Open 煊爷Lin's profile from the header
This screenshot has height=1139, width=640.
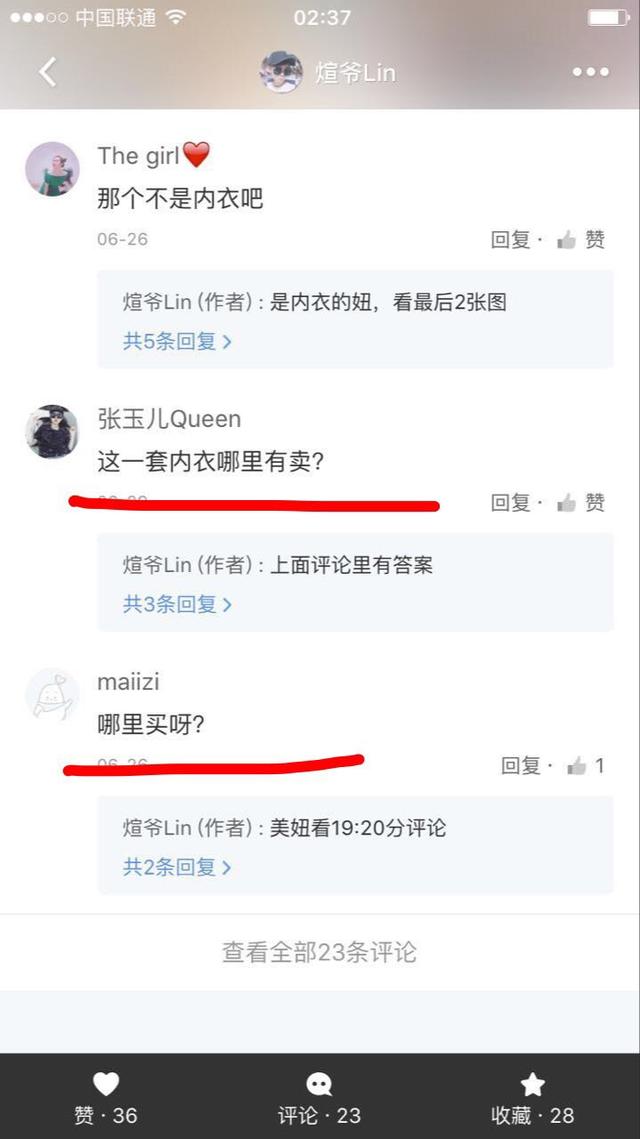coord(328,73)
